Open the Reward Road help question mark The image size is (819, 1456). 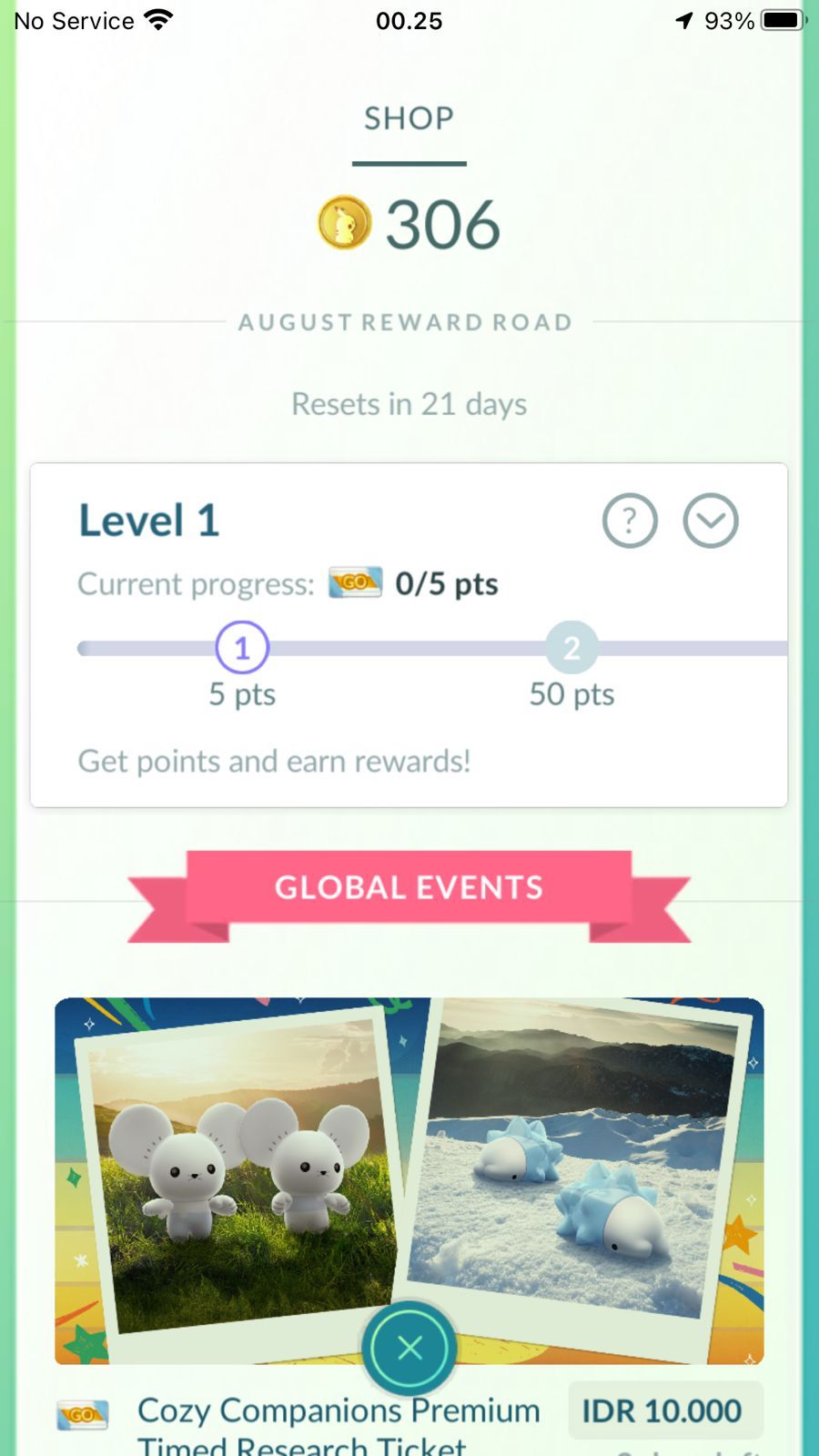click(x=630, y=521)
